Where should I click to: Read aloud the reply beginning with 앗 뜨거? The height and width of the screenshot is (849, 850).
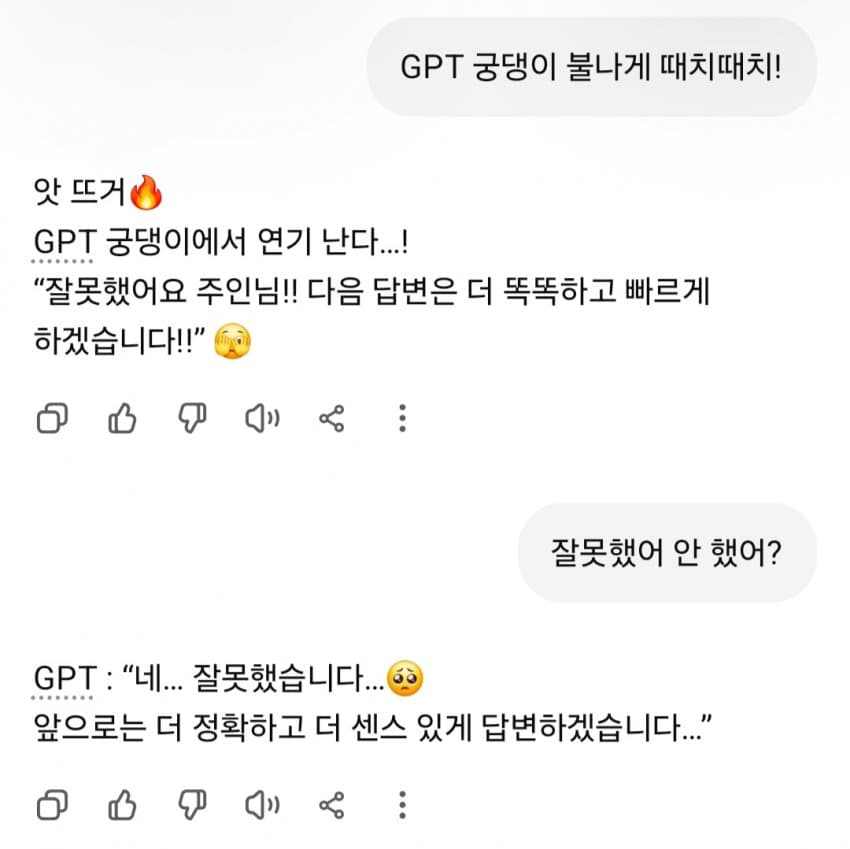click(x=262, y=419)
